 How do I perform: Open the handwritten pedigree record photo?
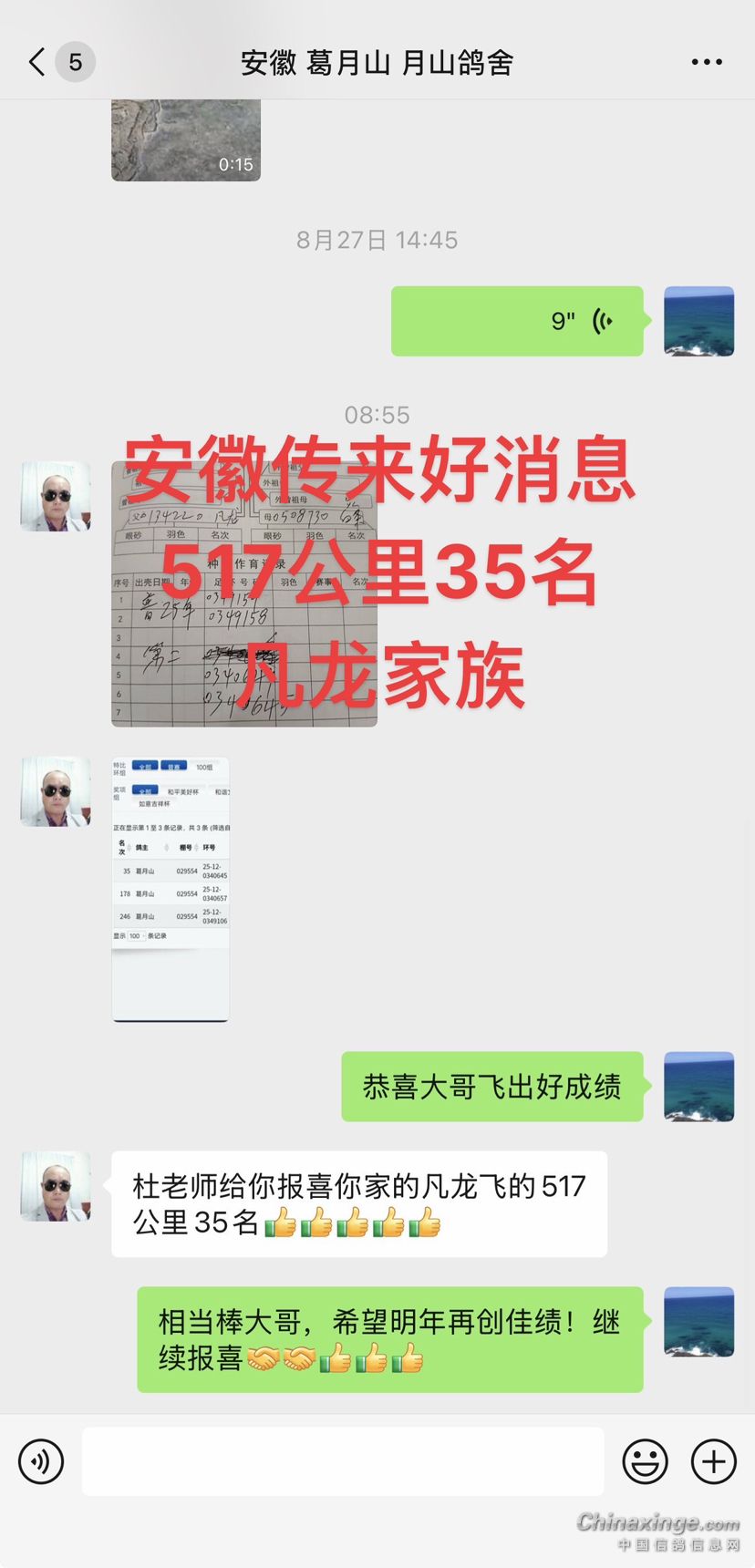(x=243, y=593)
